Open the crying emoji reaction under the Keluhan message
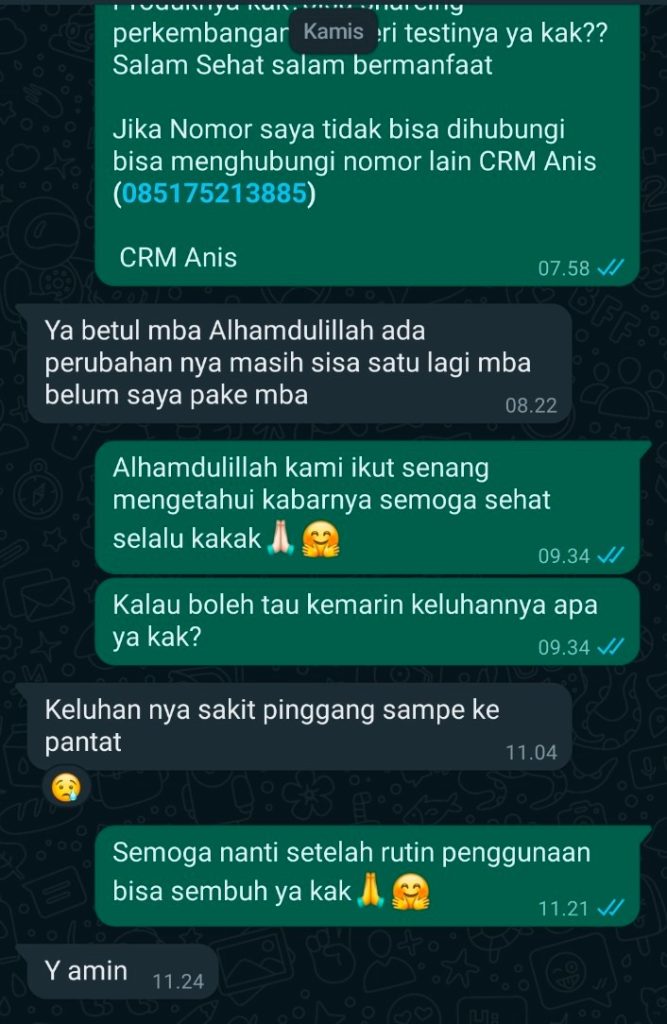 tap(66, 785)
